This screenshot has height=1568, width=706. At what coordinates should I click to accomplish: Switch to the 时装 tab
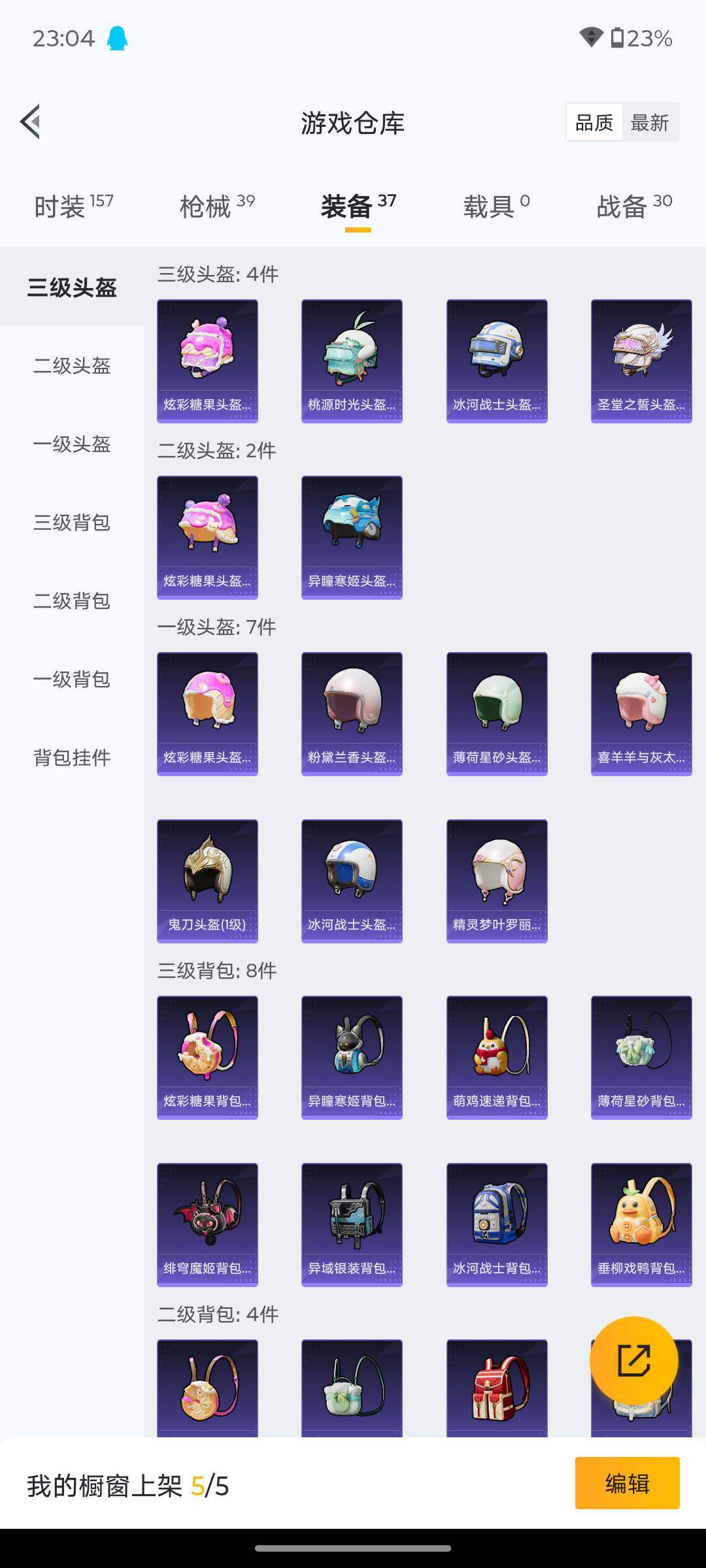[73, 206]
